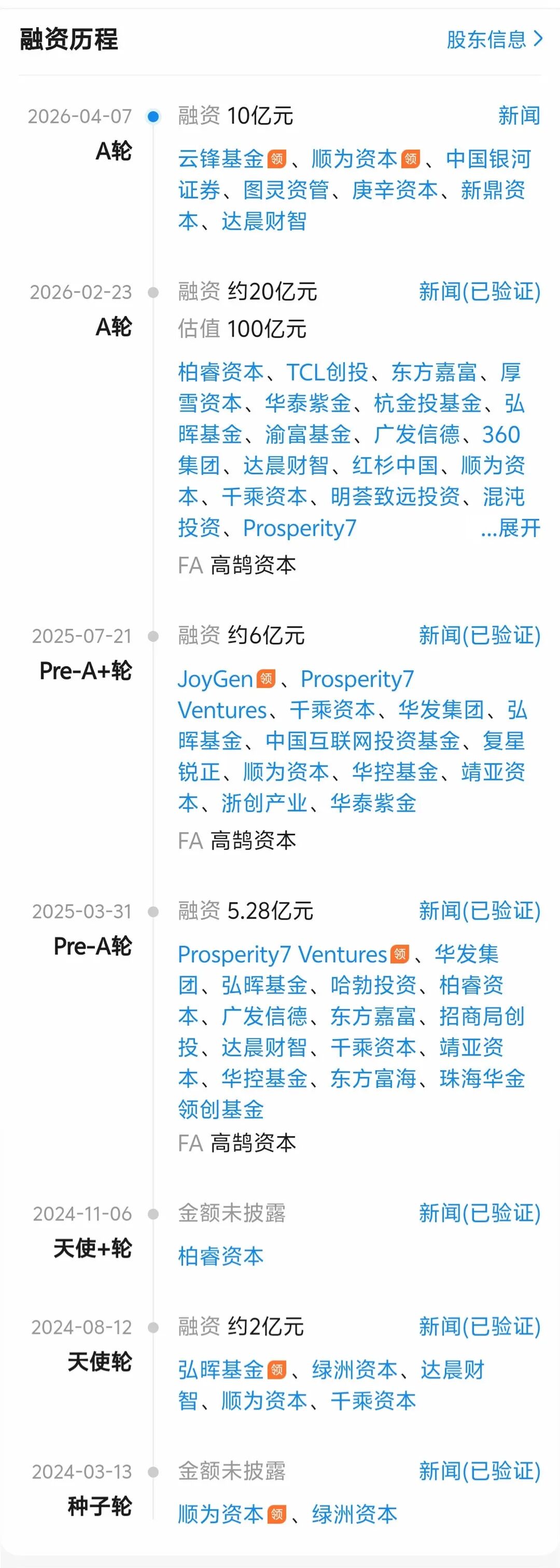Image resolution: width=560 pixels, height=1568 pixels.
Task: View 厚雪资本 investor profile
Action: [510, 371]
